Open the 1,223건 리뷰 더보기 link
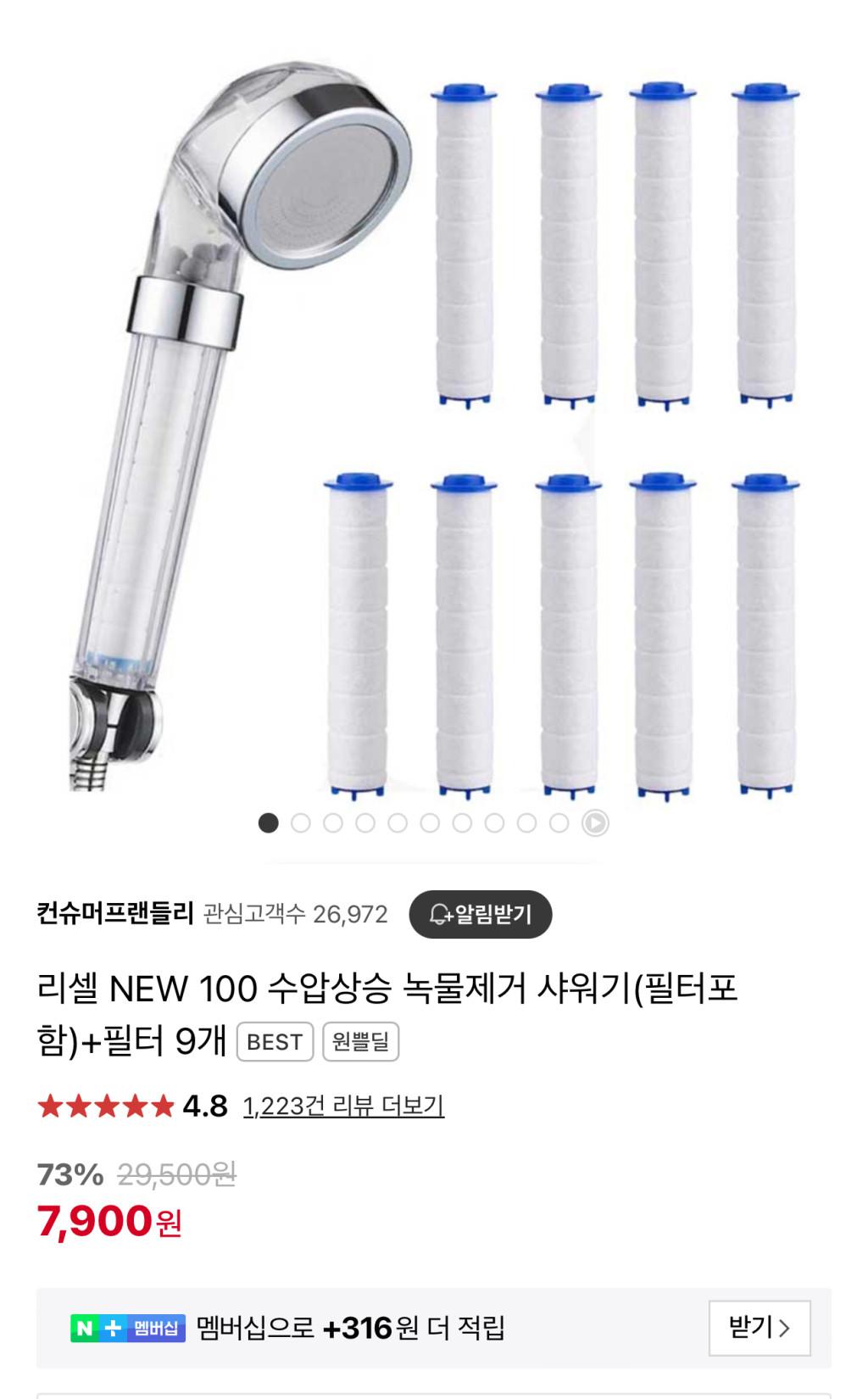Image resolution: width=868 pixels, height=1399 pixels. coord(343,1106)
